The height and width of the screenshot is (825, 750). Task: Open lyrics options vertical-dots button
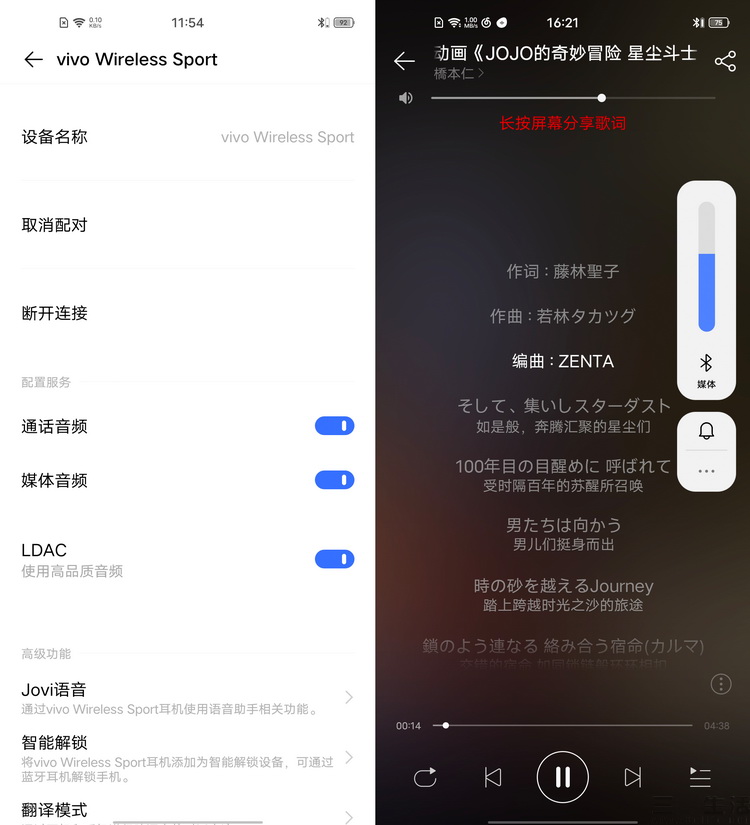[x=721, y=684]
